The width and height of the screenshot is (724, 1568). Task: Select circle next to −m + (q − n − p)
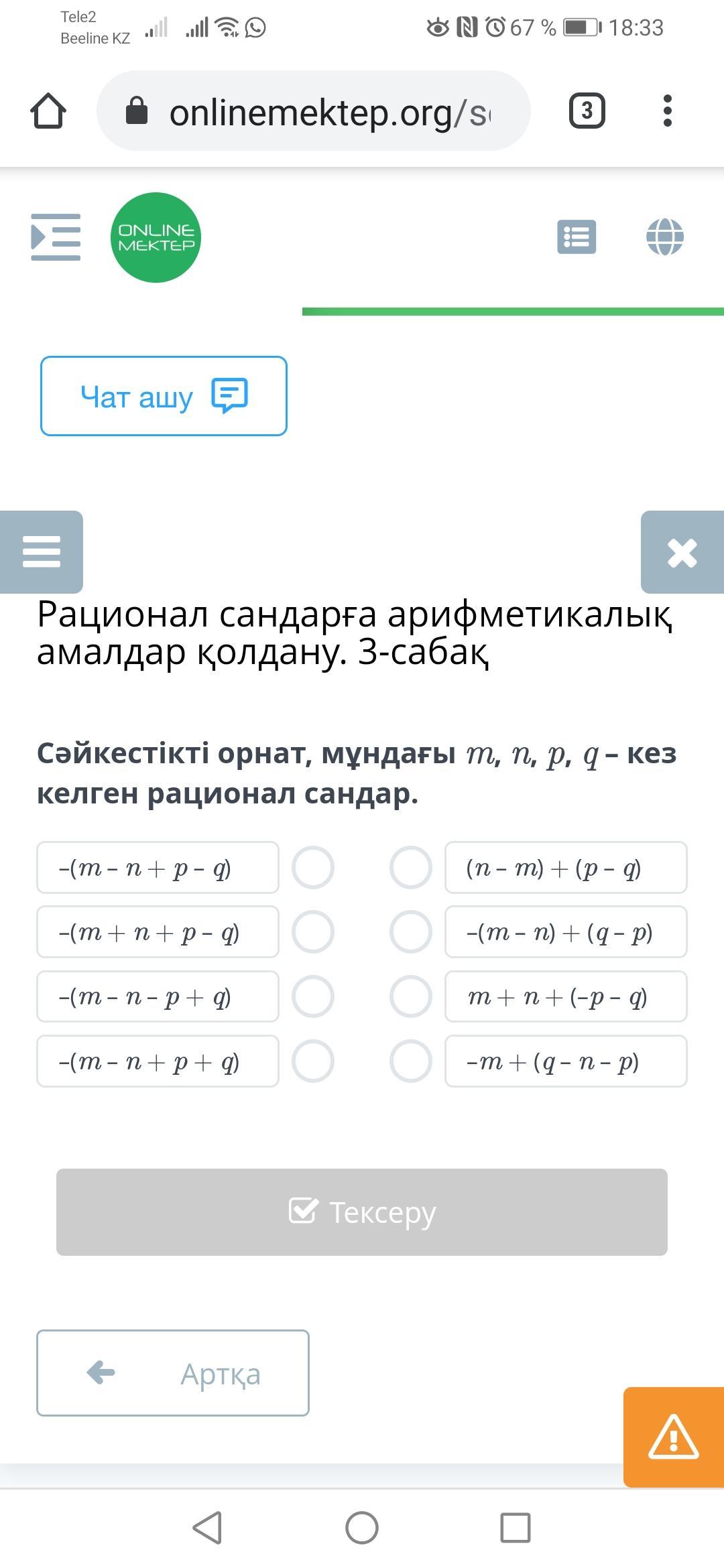[411, 1061]
